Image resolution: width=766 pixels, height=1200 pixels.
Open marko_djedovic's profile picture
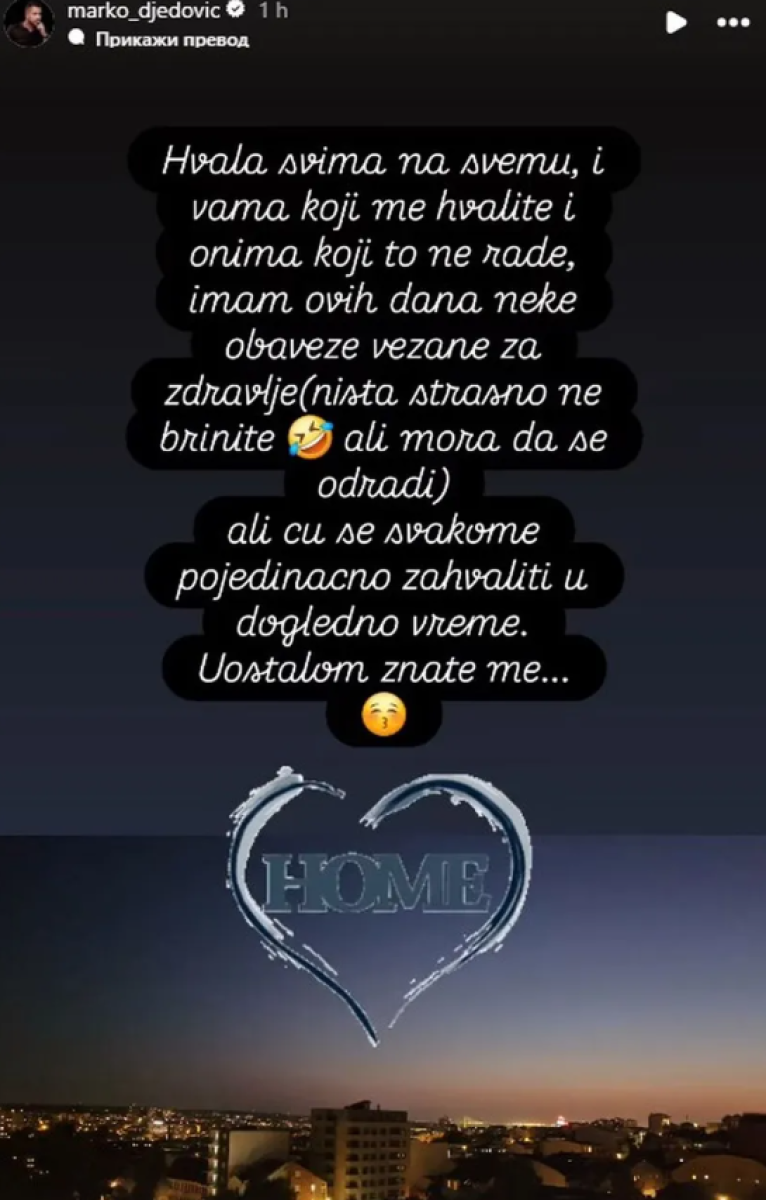[x=29, y=23]
